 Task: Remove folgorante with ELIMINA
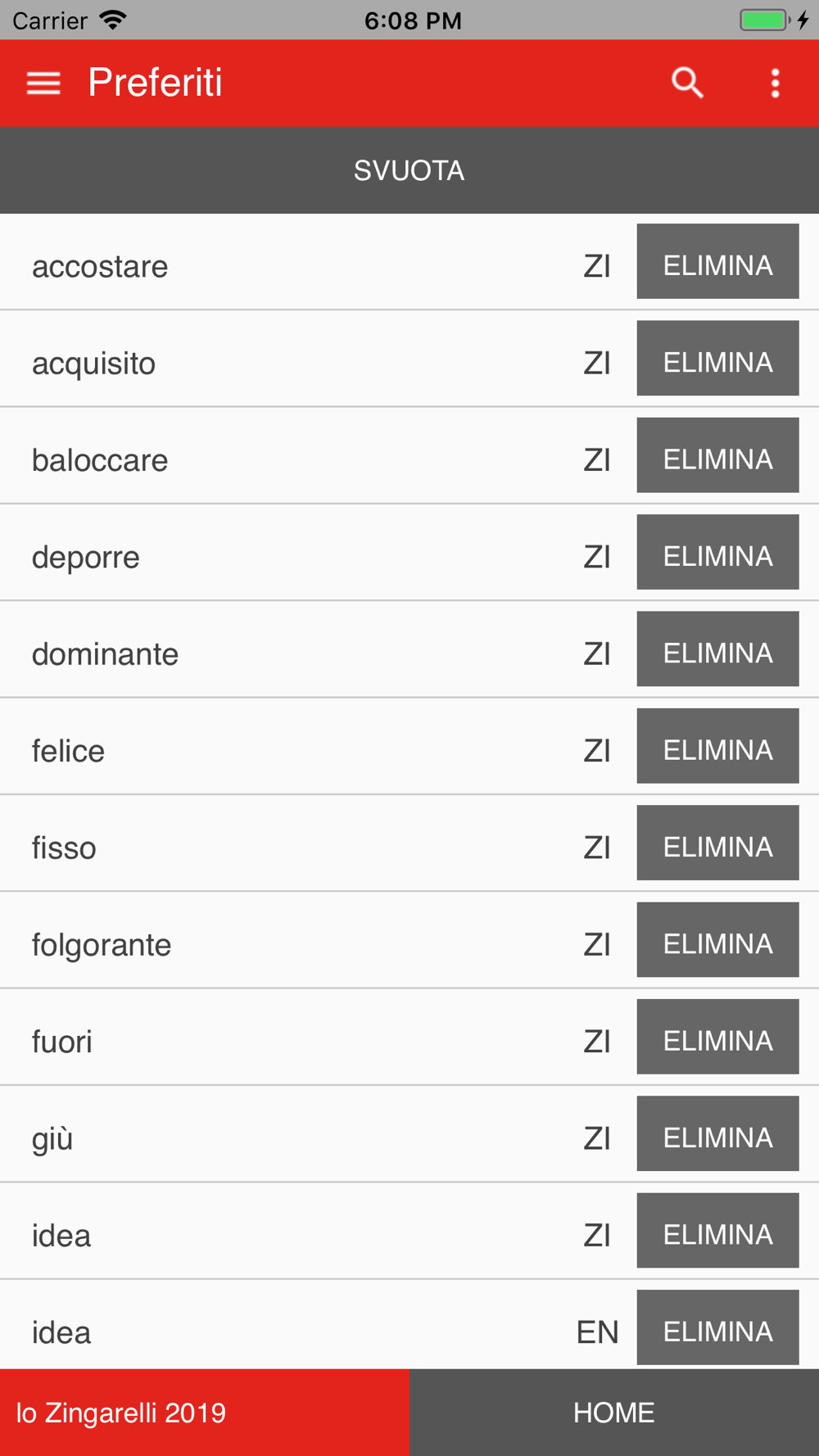click(x=717, y=940)
